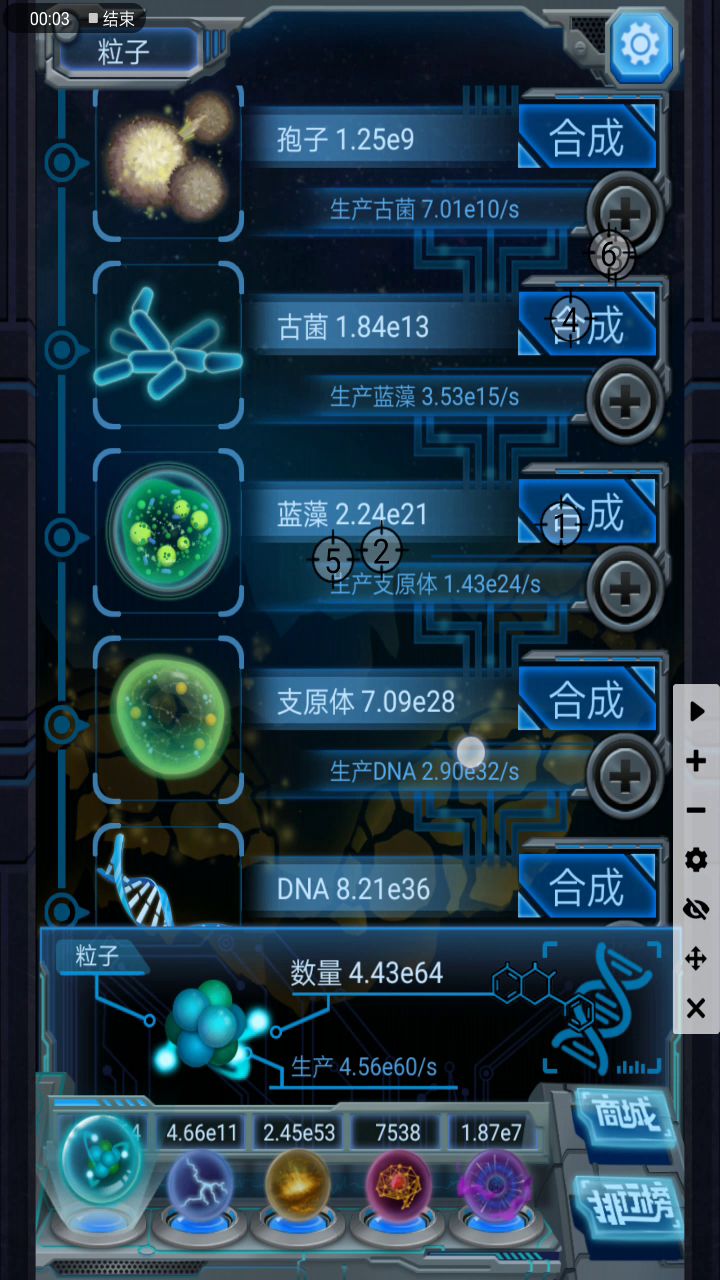Screen dimensions: 720x1280
Task: Tap 合成 for DNA
Action: [587, 886]
